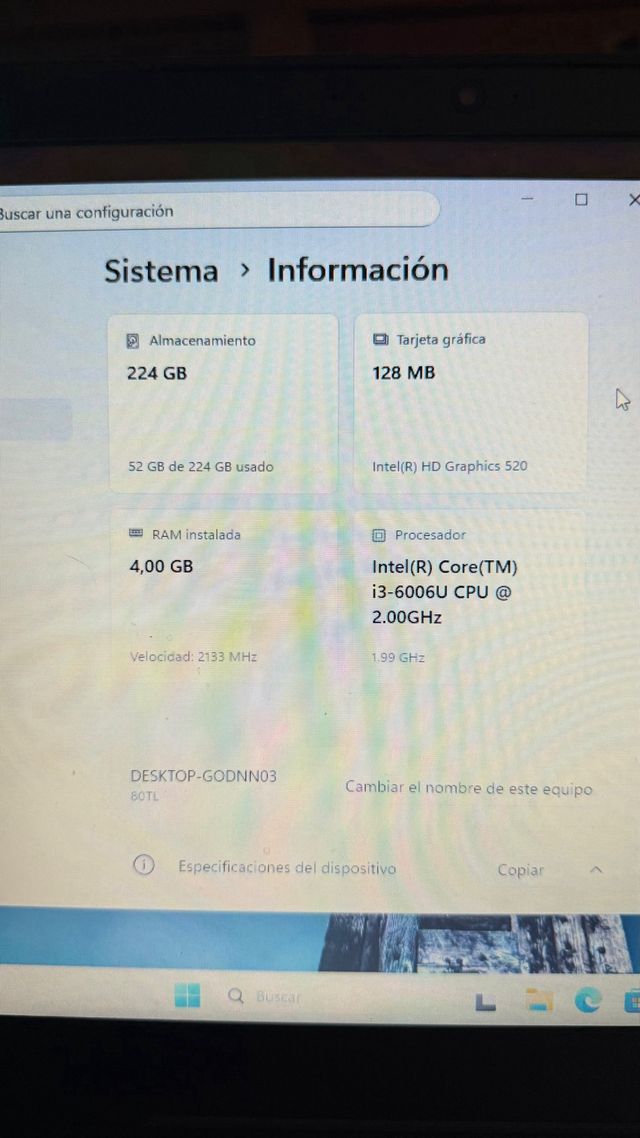Image resolution: width=640 pixels, height=1138 pixels.
Task: Maximize the Settings window
Action: pyautogui.click(x=581, y=200)
